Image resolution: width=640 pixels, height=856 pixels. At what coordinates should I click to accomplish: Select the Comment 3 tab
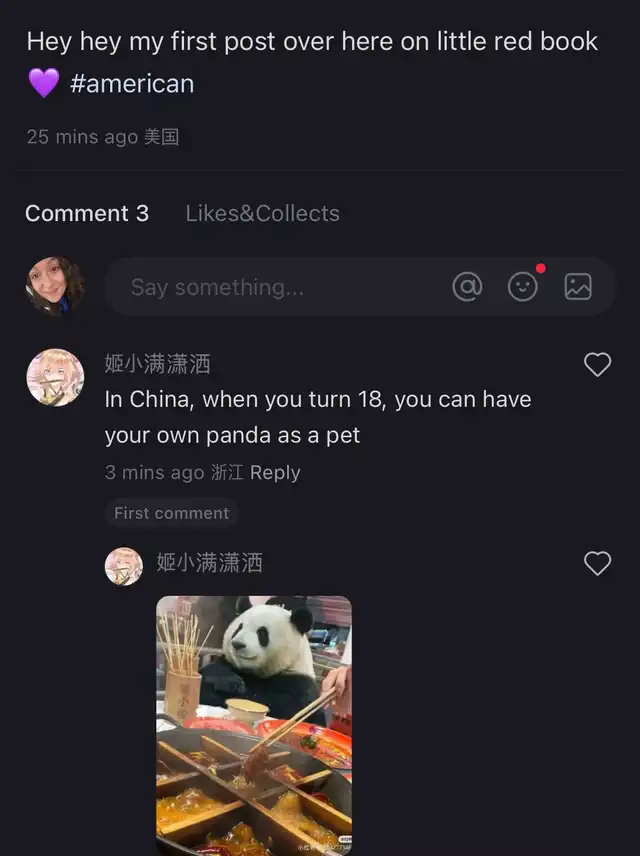point(87,213)
